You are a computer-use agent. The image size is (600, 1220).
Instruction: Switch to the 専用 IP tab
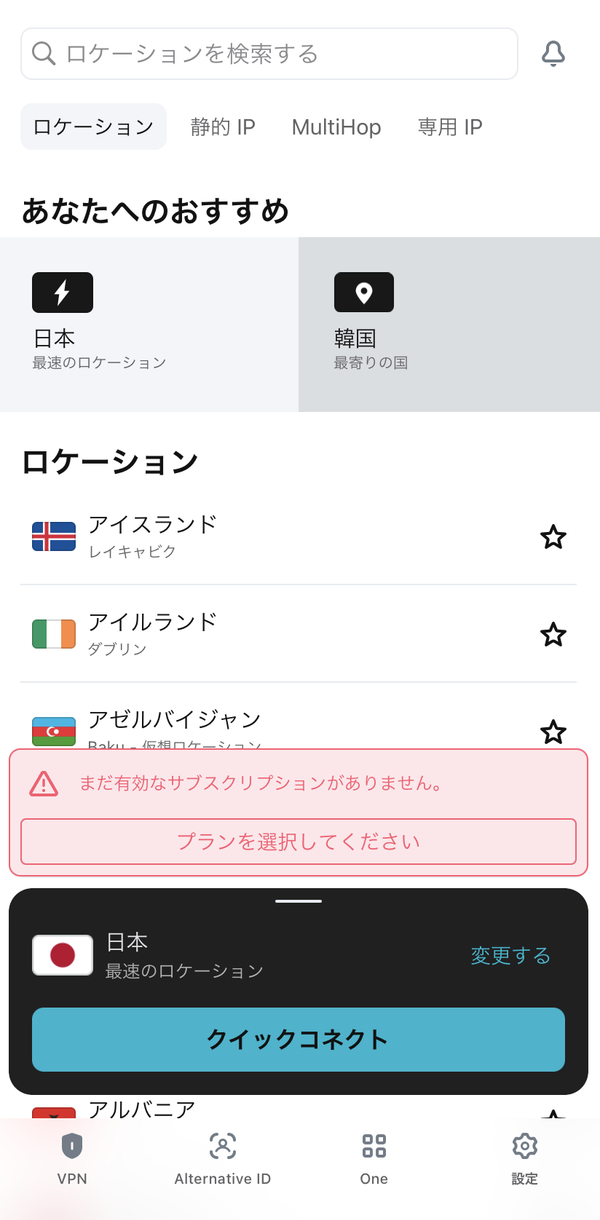tap(450, 127)
